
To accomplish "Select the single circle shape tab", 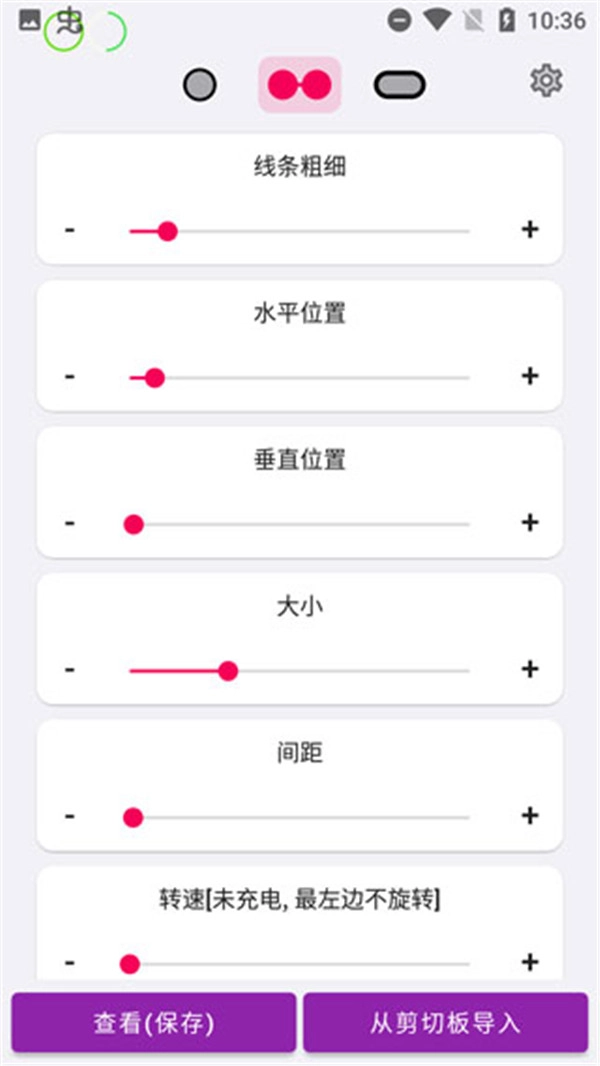I will click(200, 85).
